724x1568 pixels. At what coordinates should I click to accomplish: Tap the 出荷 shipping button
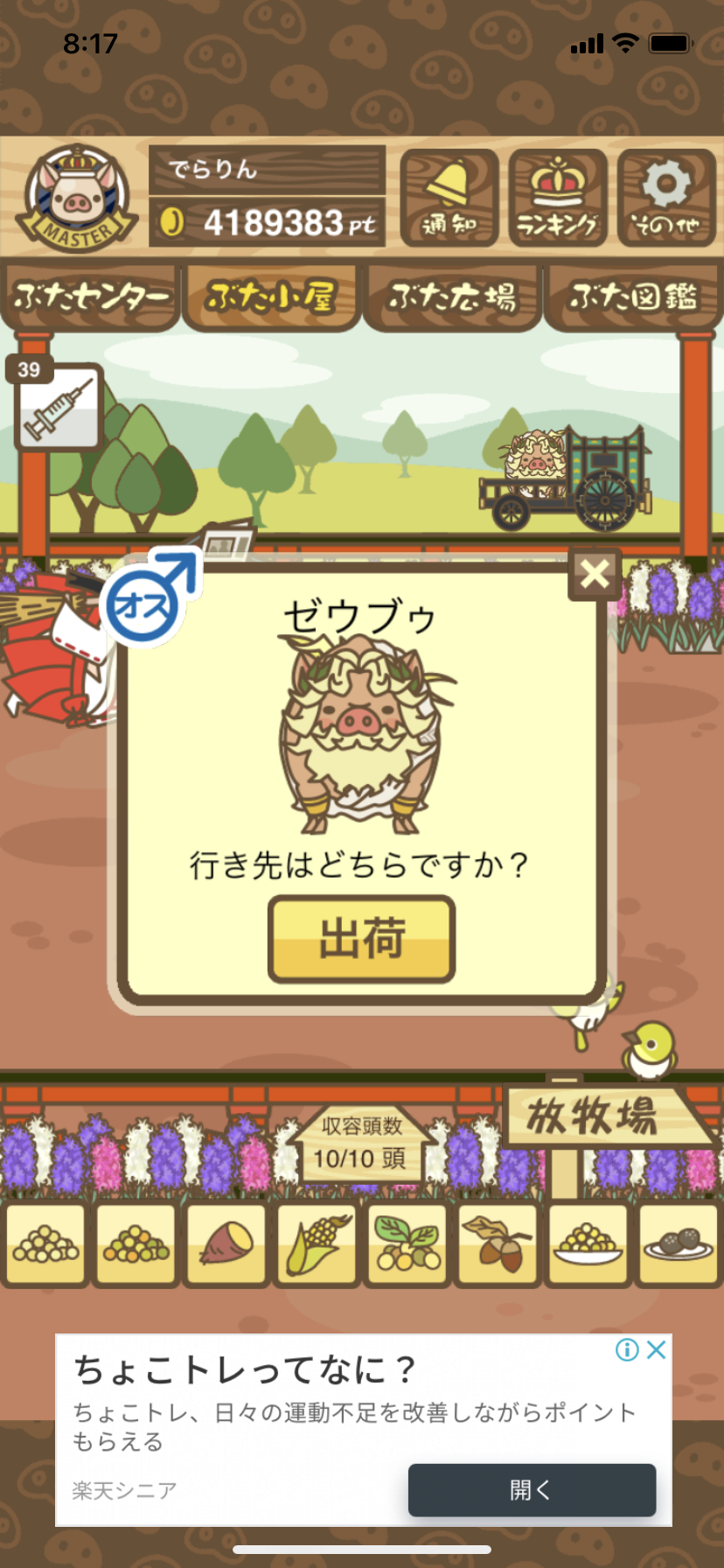(x=361, y=939)
